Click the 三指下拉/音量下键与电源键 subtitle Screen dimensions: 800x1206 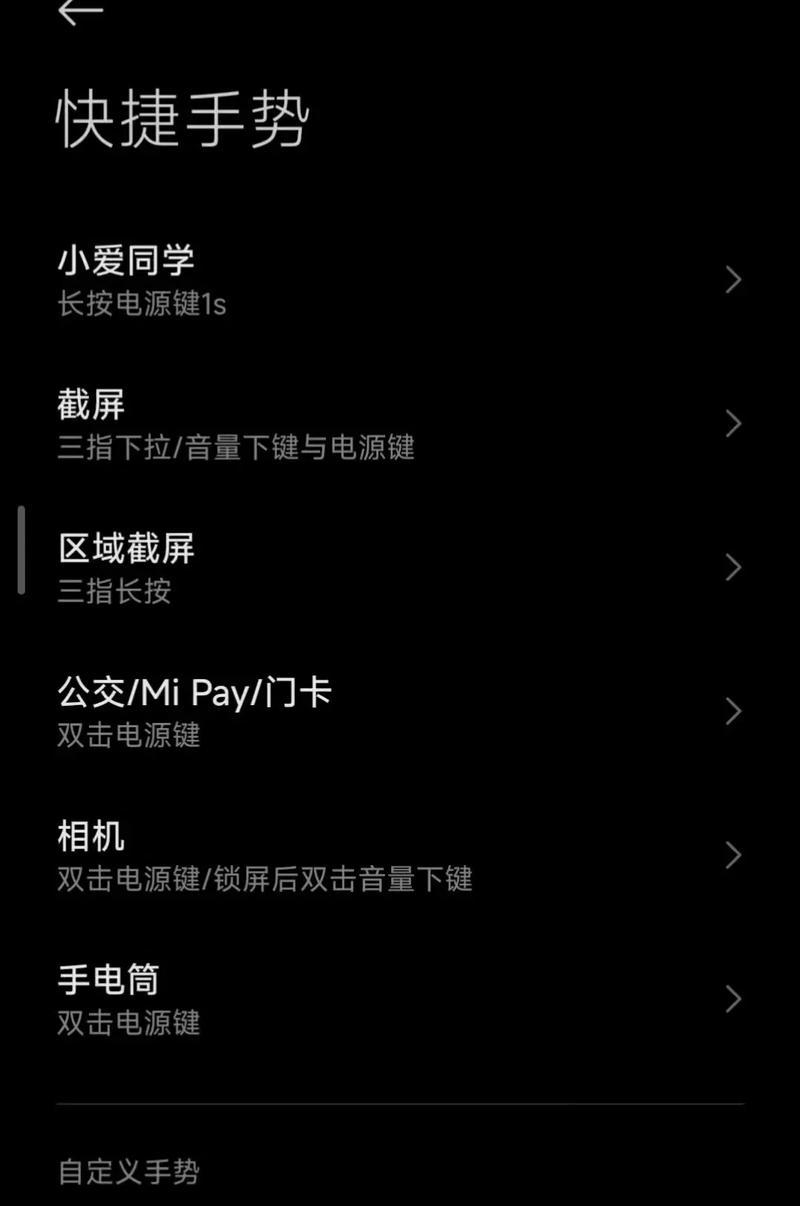(x=238, y=449)
